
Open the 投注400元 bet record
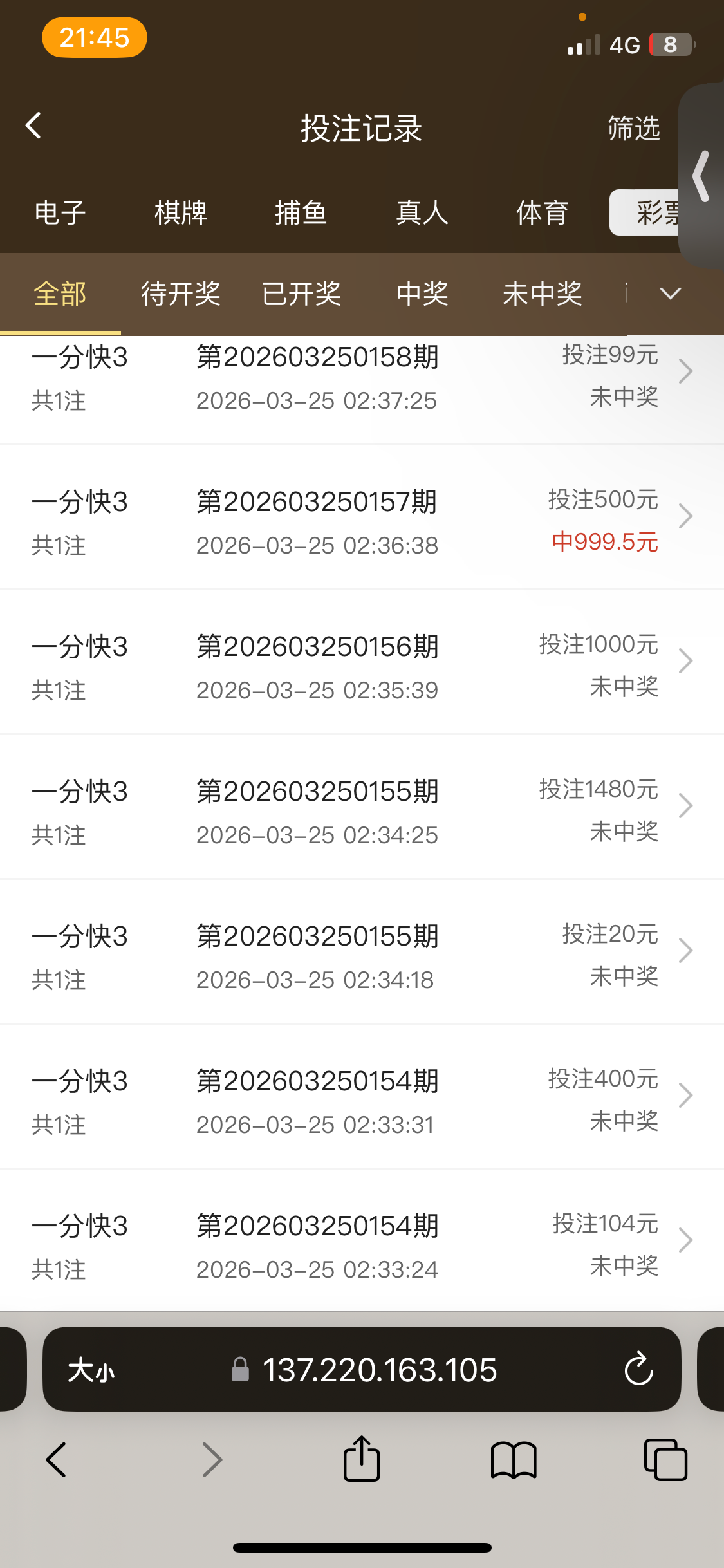point(362,1097)
